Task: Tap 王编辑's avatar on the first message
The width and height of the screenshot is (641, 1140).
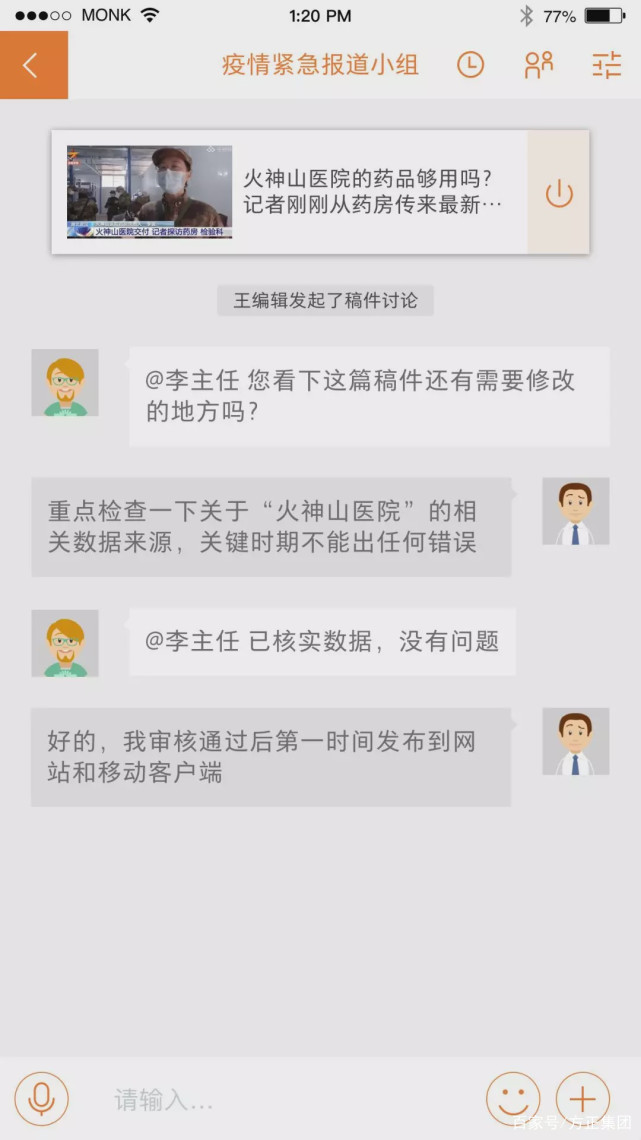Action: 65,383
